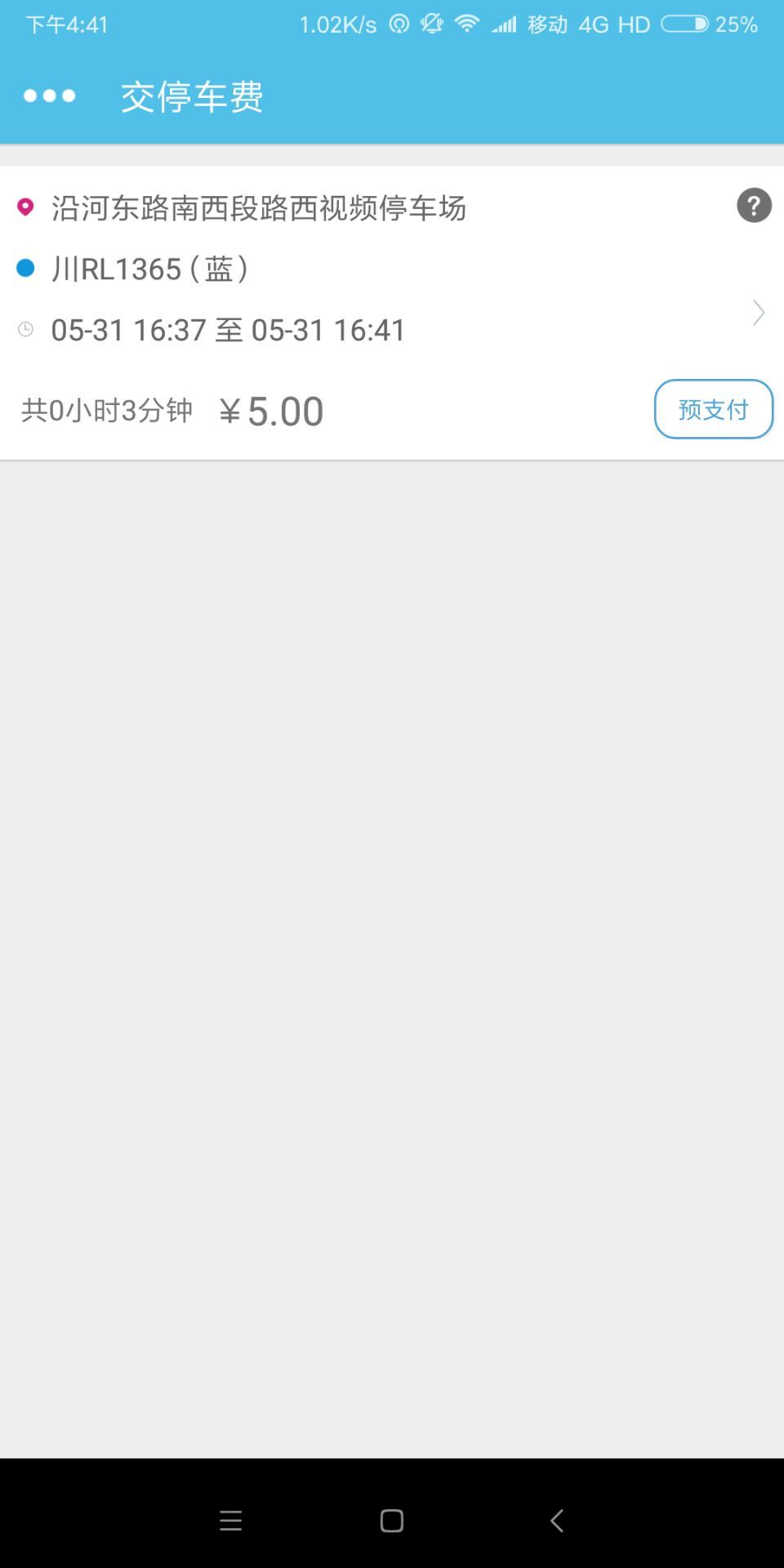The image size is (784, 1568).
Task: Tap the battery level indicator
Action: click(684, 24)
